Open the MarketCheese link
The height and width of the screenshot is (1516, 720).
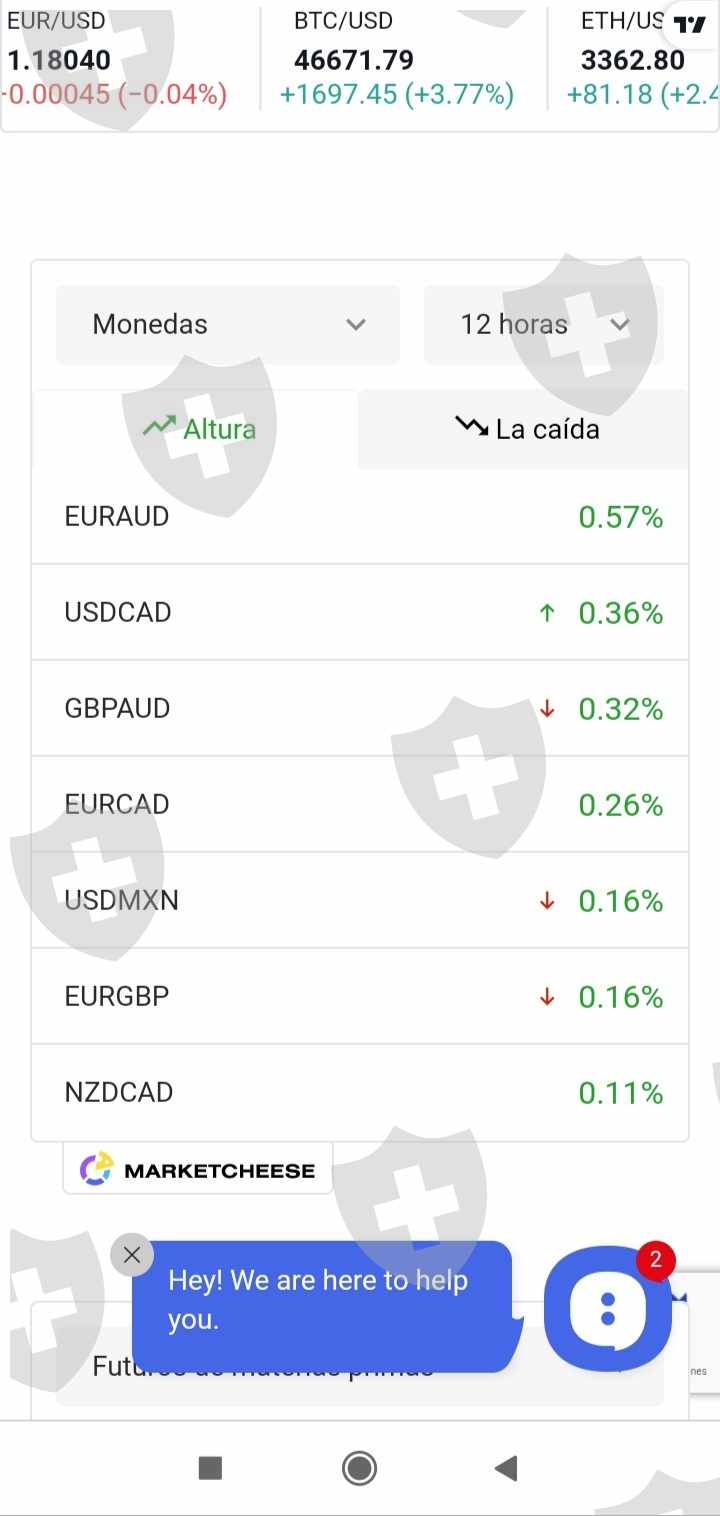click(198, 1170)
